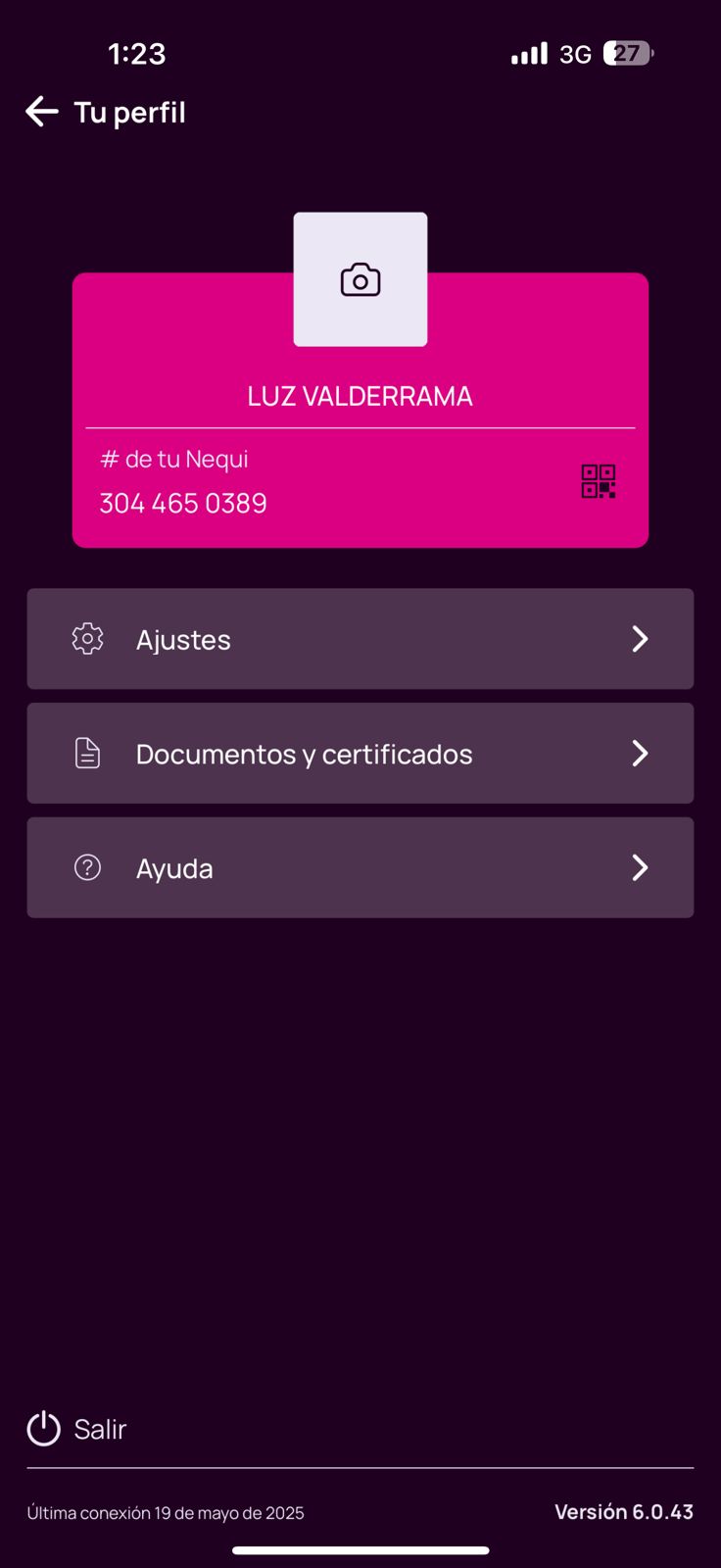The height and width of the screenshot is (1568, 721).
Task: Show the Nequi QR code
Action: 598,481
